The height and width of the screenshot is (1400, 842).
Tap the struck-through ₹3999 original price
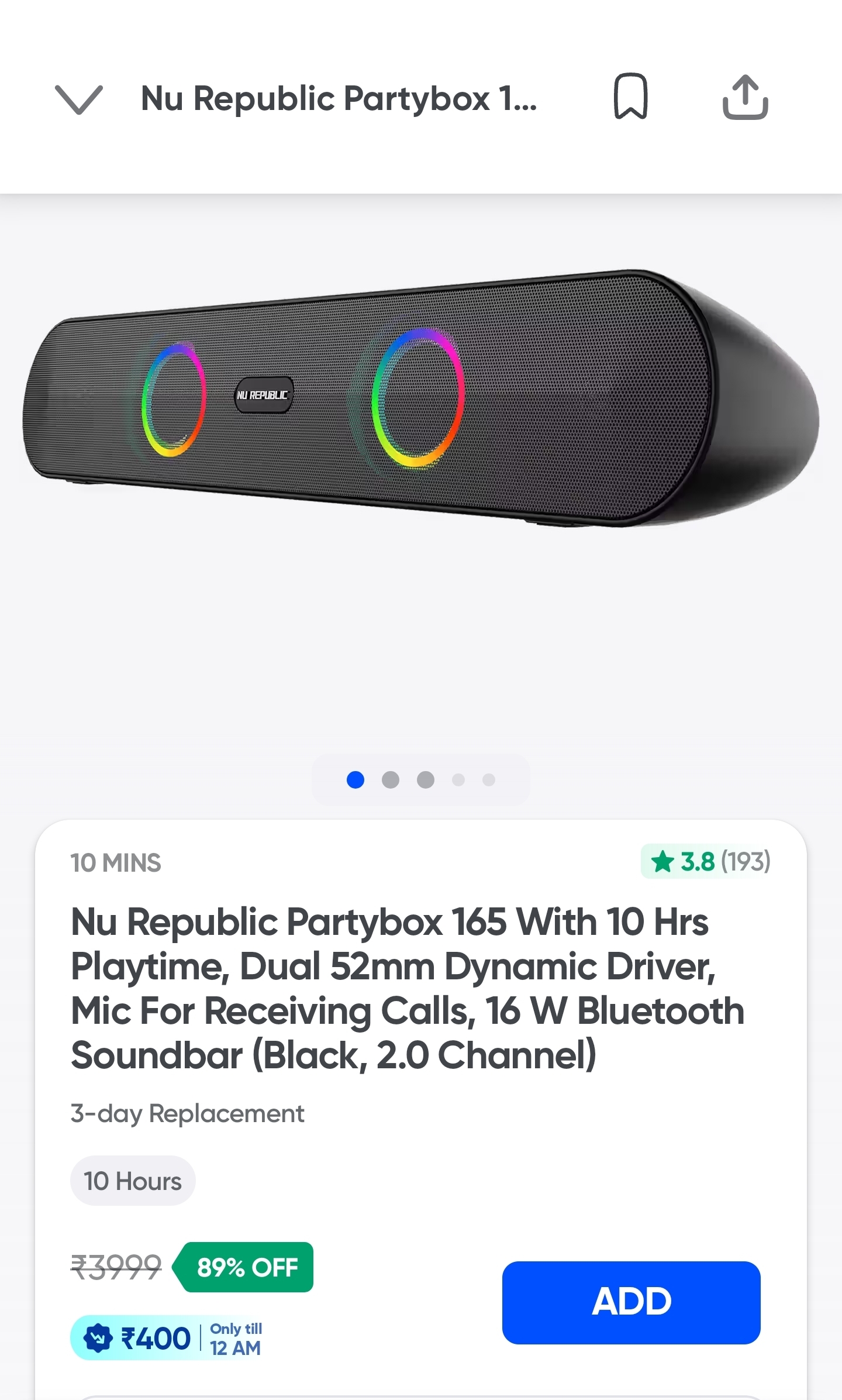point(115,1267)
